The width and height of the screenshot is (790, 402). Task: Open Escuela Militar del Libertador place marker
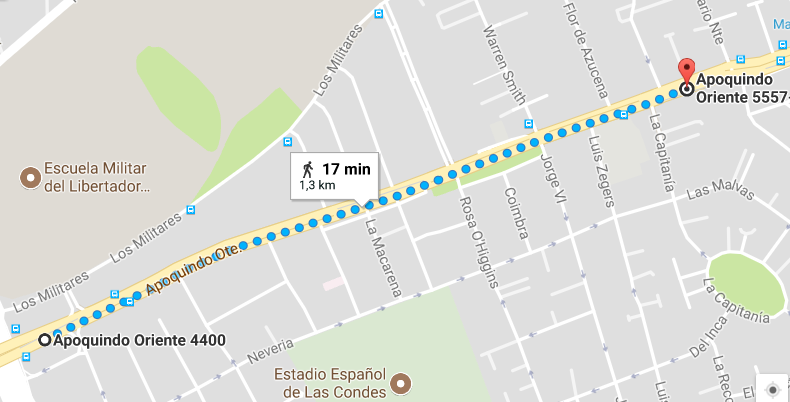[30, 178]
